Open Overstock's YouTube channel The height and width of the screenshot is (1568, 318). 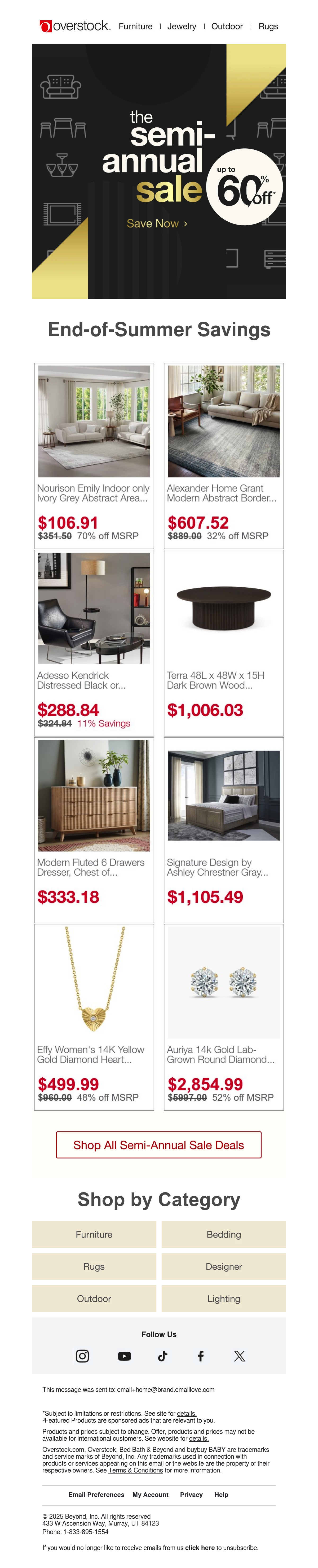tap(124, 1356)
